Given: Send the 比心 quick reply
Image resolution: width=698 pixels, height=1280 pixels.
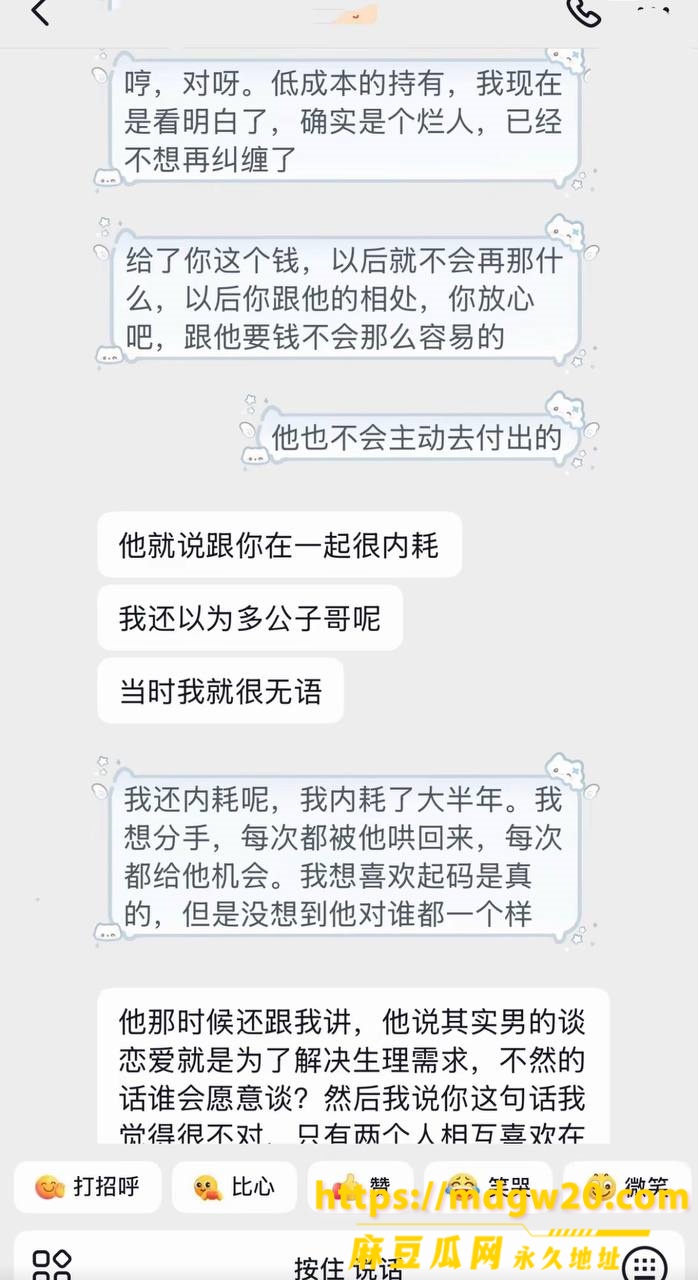Looking at the screenshot, I should tap(234, 1187).
